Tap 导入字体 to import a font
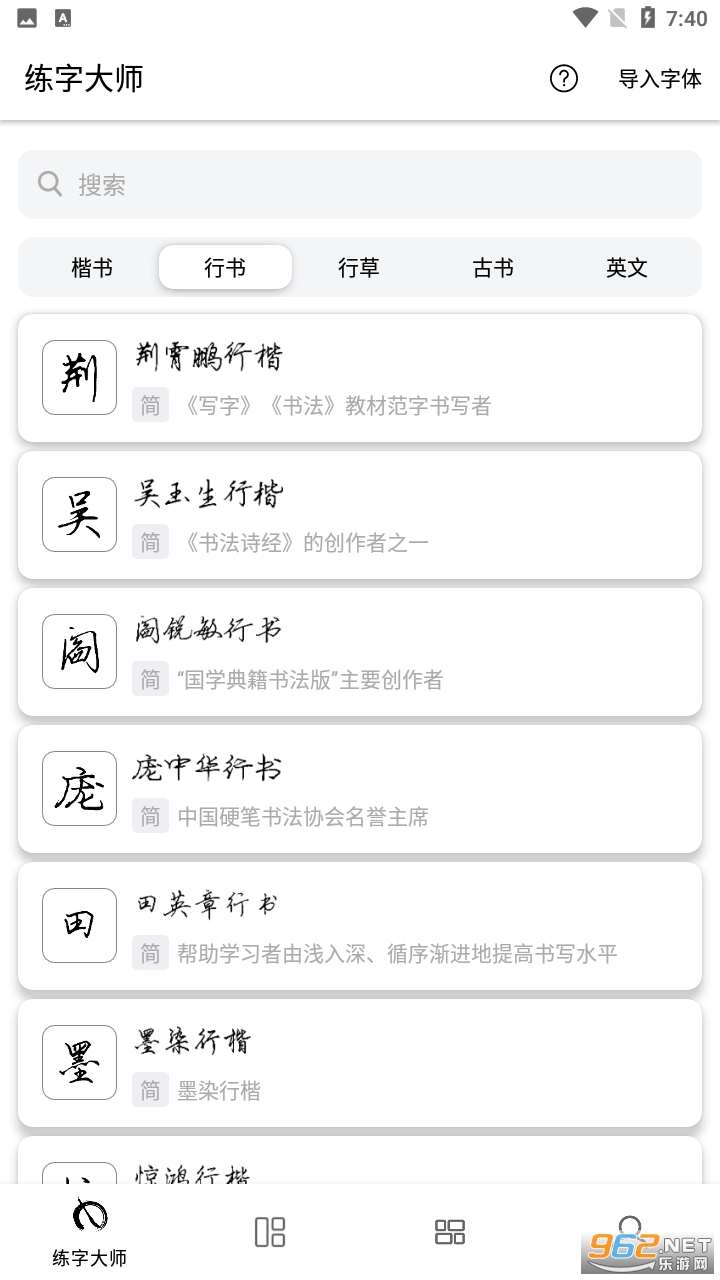Screen dimensions: 720x1280 tap(660, 79)
